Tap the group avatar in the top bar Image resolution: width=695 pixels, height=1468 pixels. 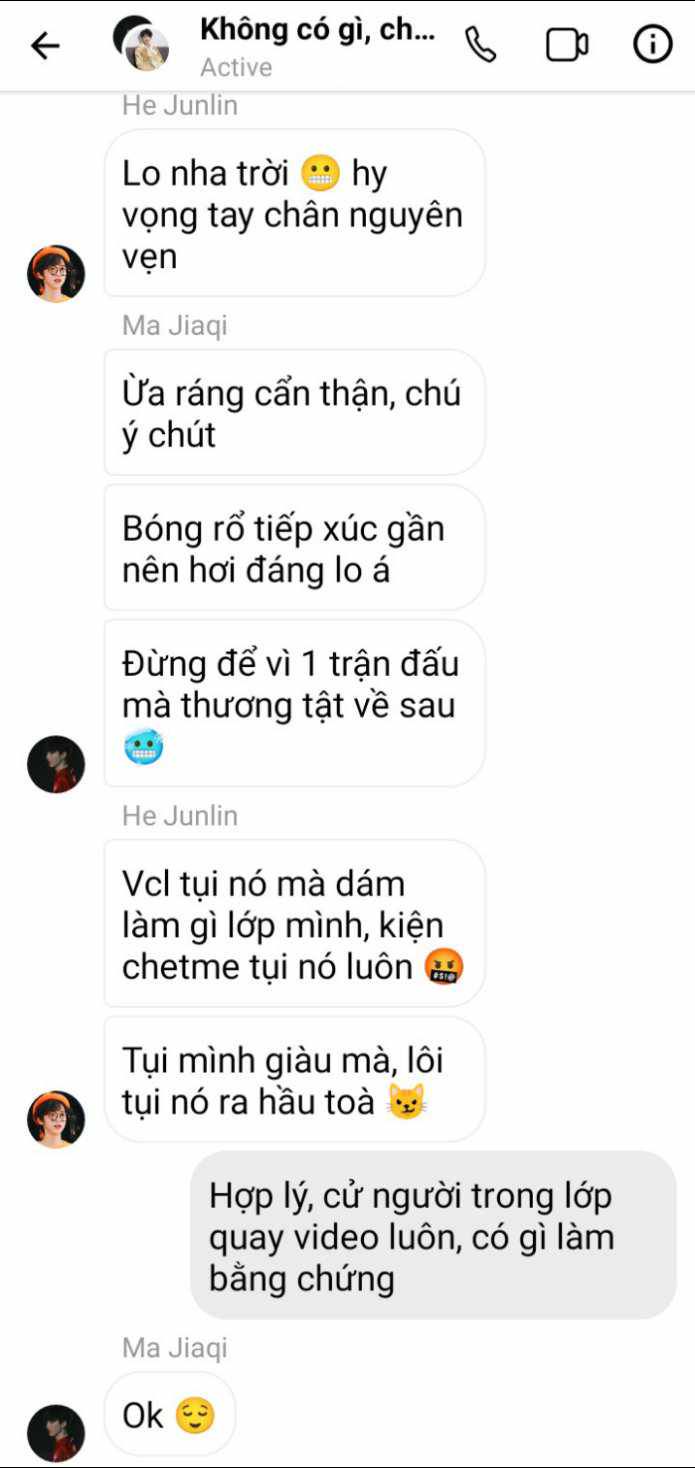pyautogui.click(x=141, y=44)
